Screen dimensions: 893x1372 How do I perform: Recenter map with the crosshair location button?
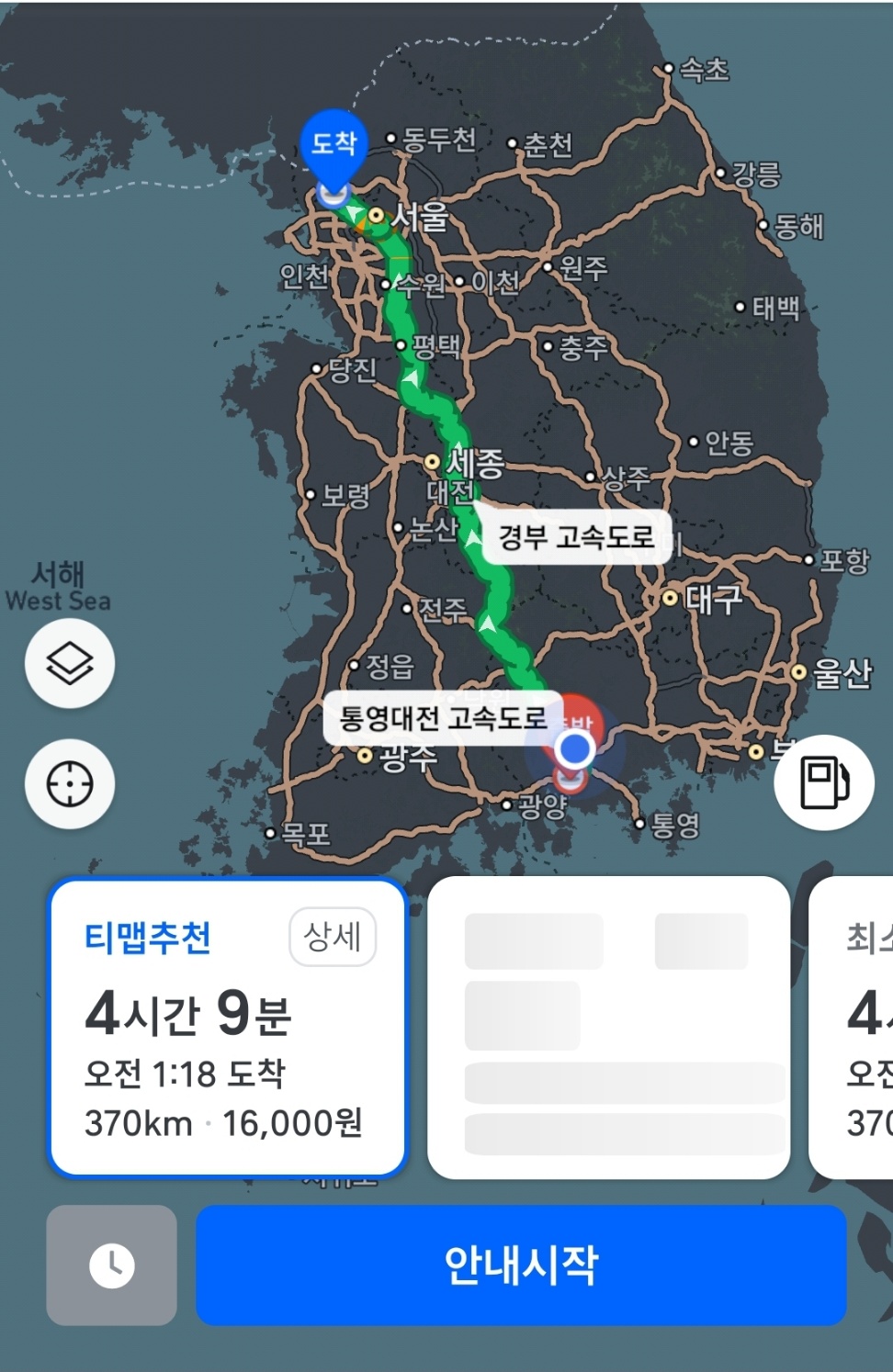70,784
